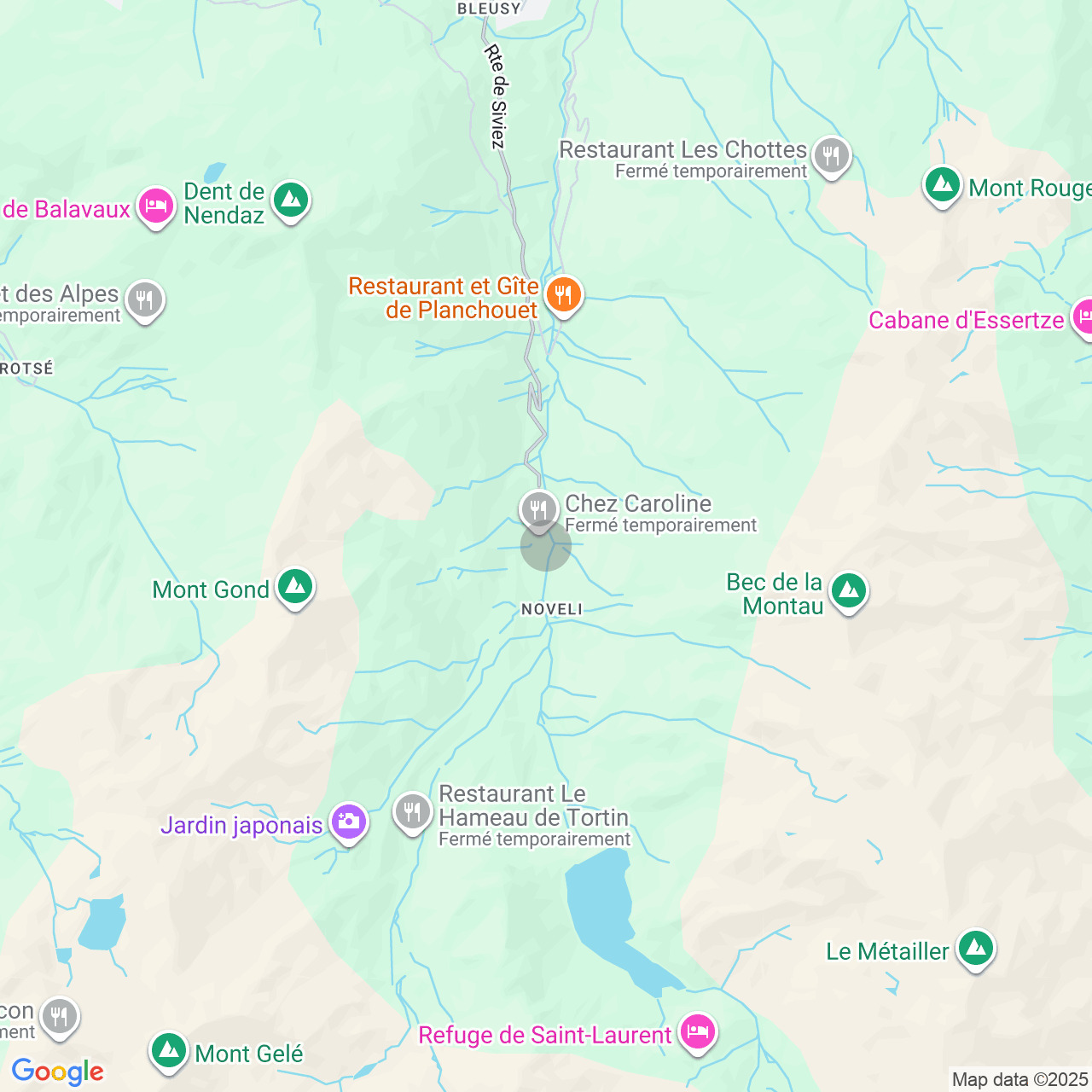Screen dimensions: 1092x1092
Task: Select the des Alpes restaurant marker
Action: pyautogui.click(x=145, y=300)
